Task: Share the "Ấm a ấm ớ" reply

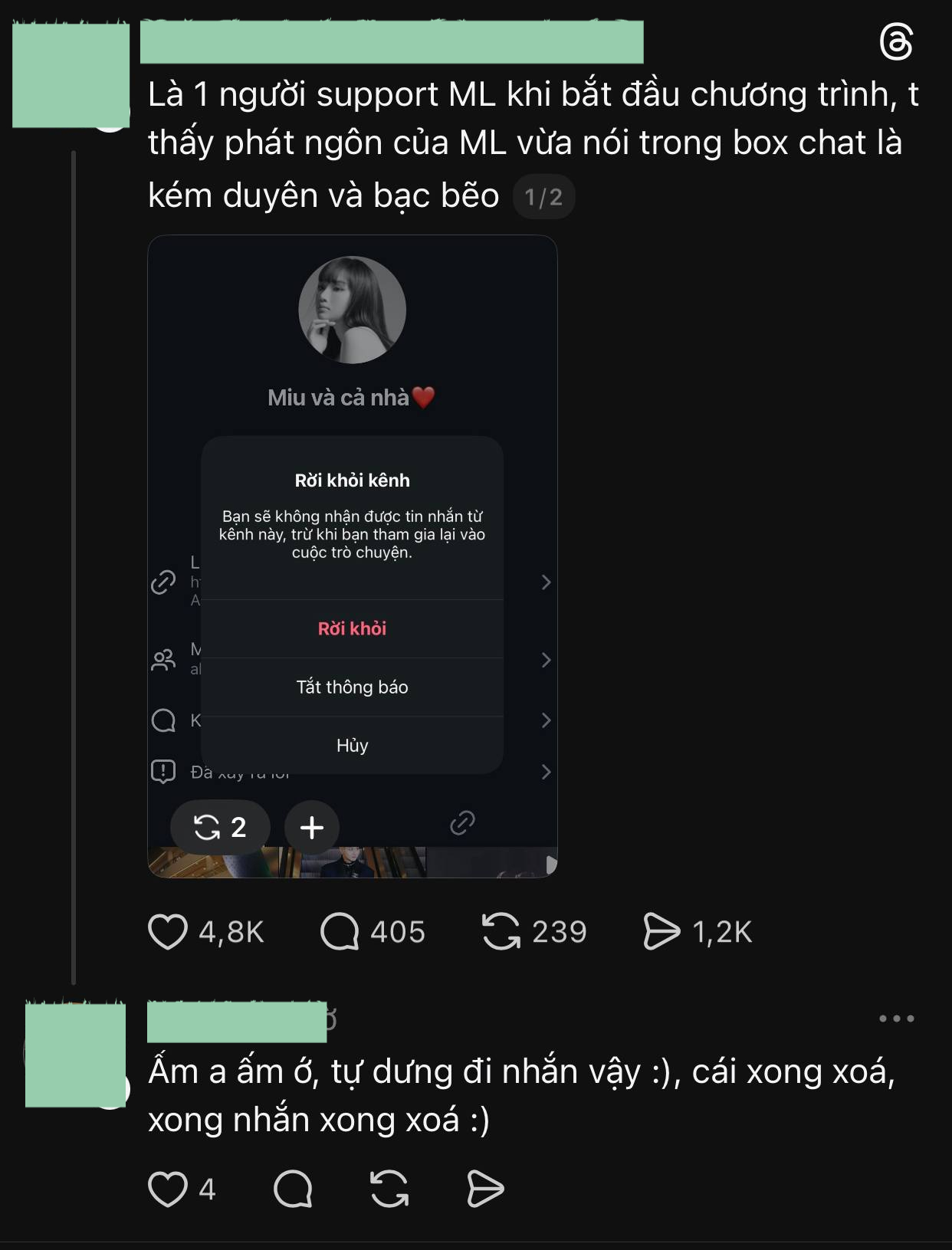Action: 485,1189
